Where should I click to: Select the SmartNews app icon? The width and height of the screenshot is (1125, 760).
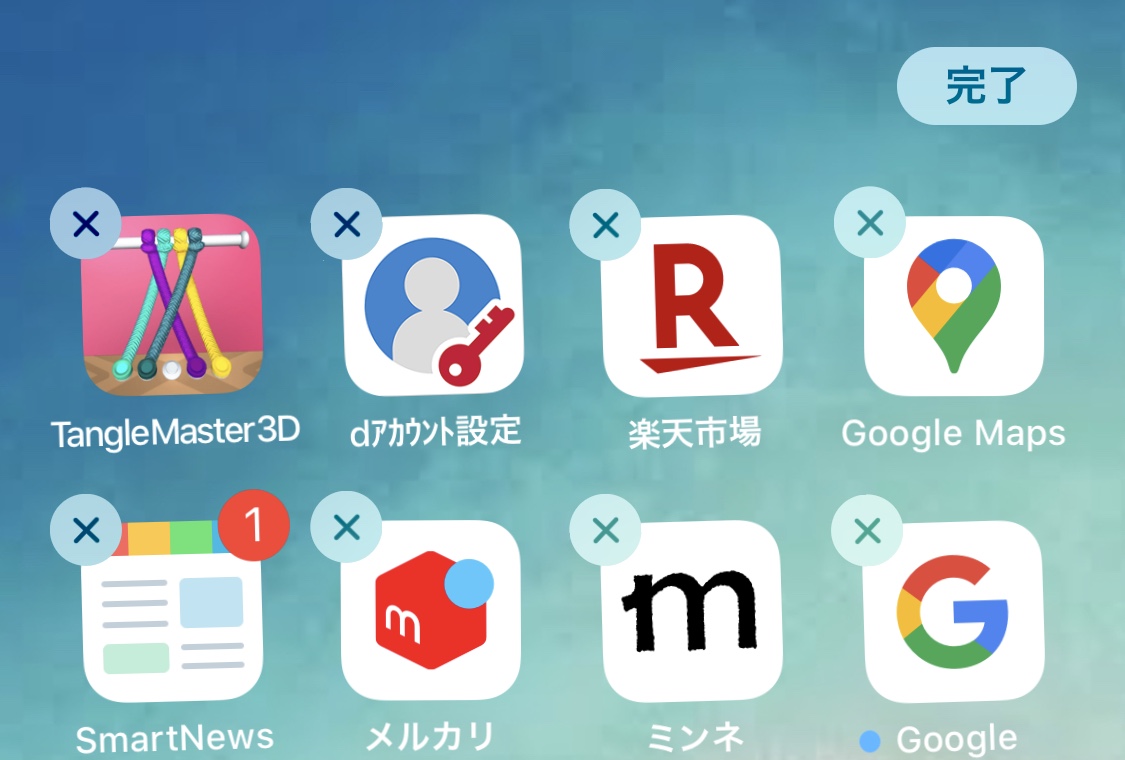click(x=173, y=612)
